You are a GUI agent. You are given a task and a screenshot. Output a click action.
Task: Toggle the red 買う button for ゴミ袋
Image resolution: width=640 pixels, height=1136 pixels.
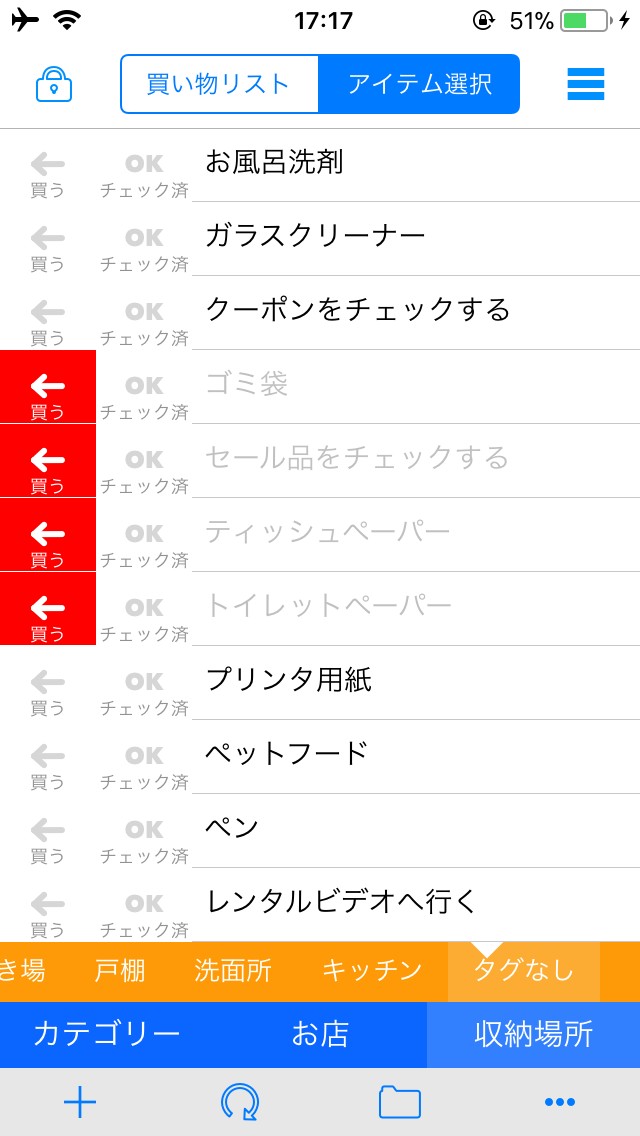[47, 394]
